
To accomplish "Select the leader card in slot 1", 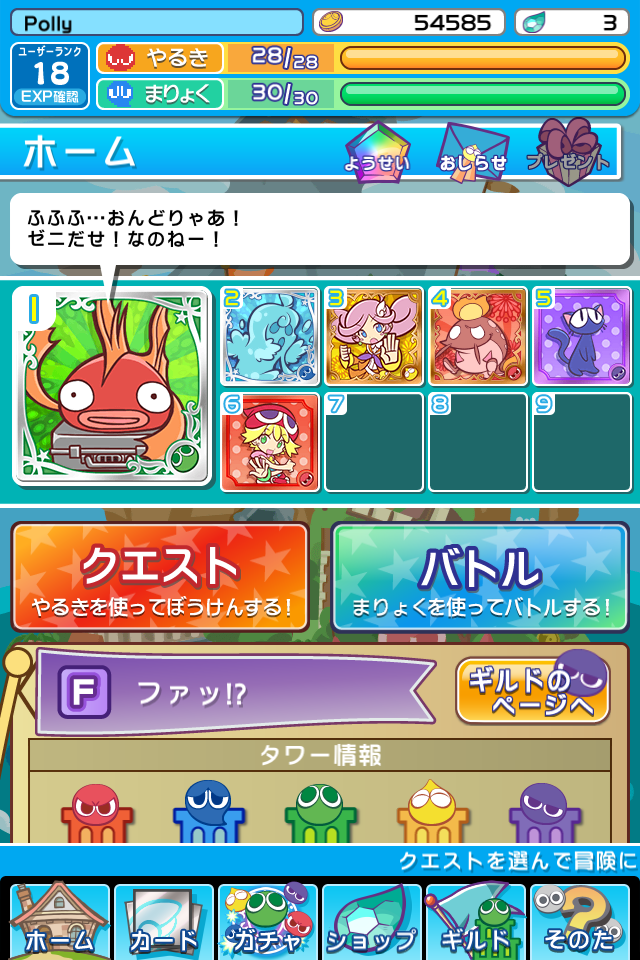I will pos(112,386).
